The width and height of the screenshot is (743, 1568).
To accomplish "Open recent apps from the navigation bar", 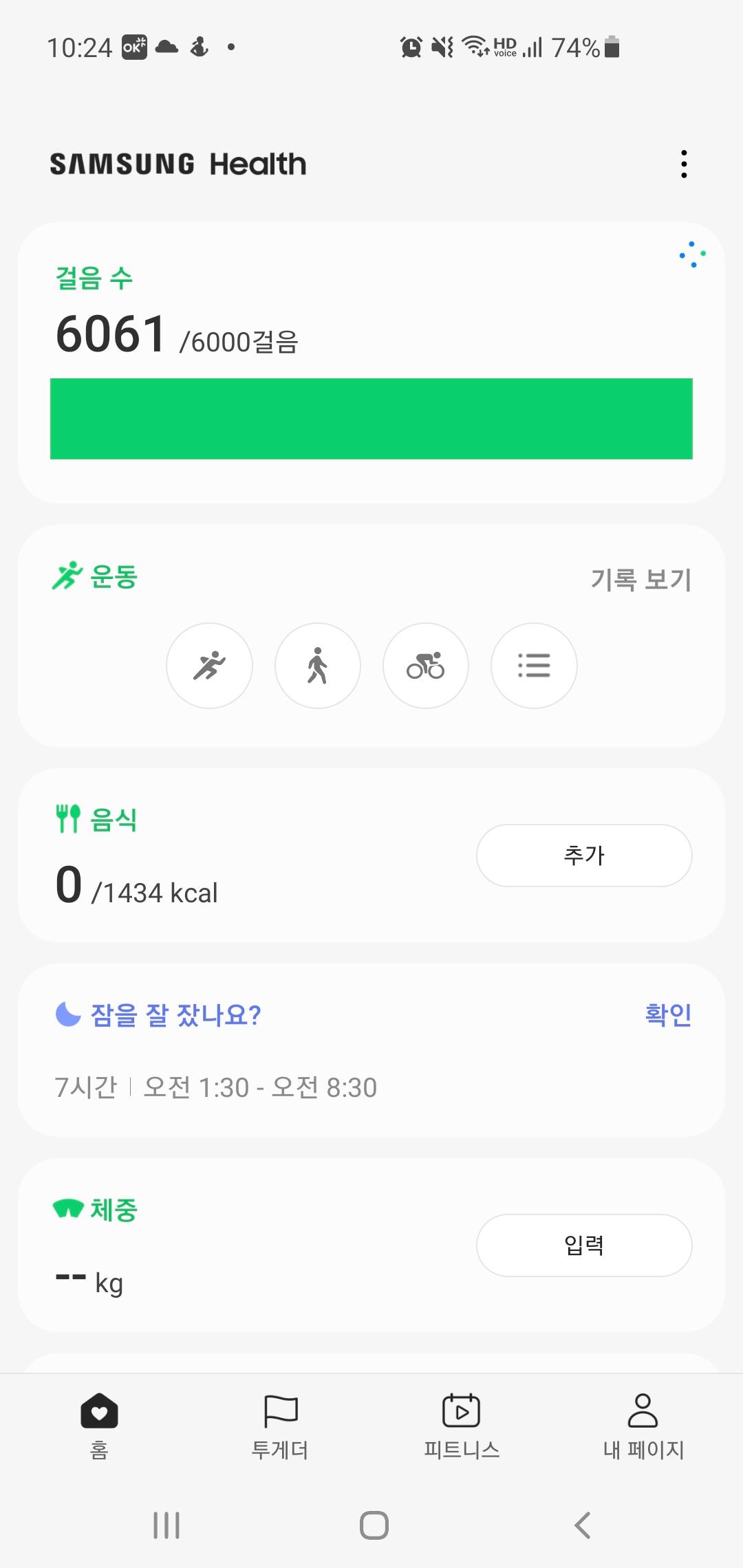I will pyautogui.click(x=166, y=1525).
